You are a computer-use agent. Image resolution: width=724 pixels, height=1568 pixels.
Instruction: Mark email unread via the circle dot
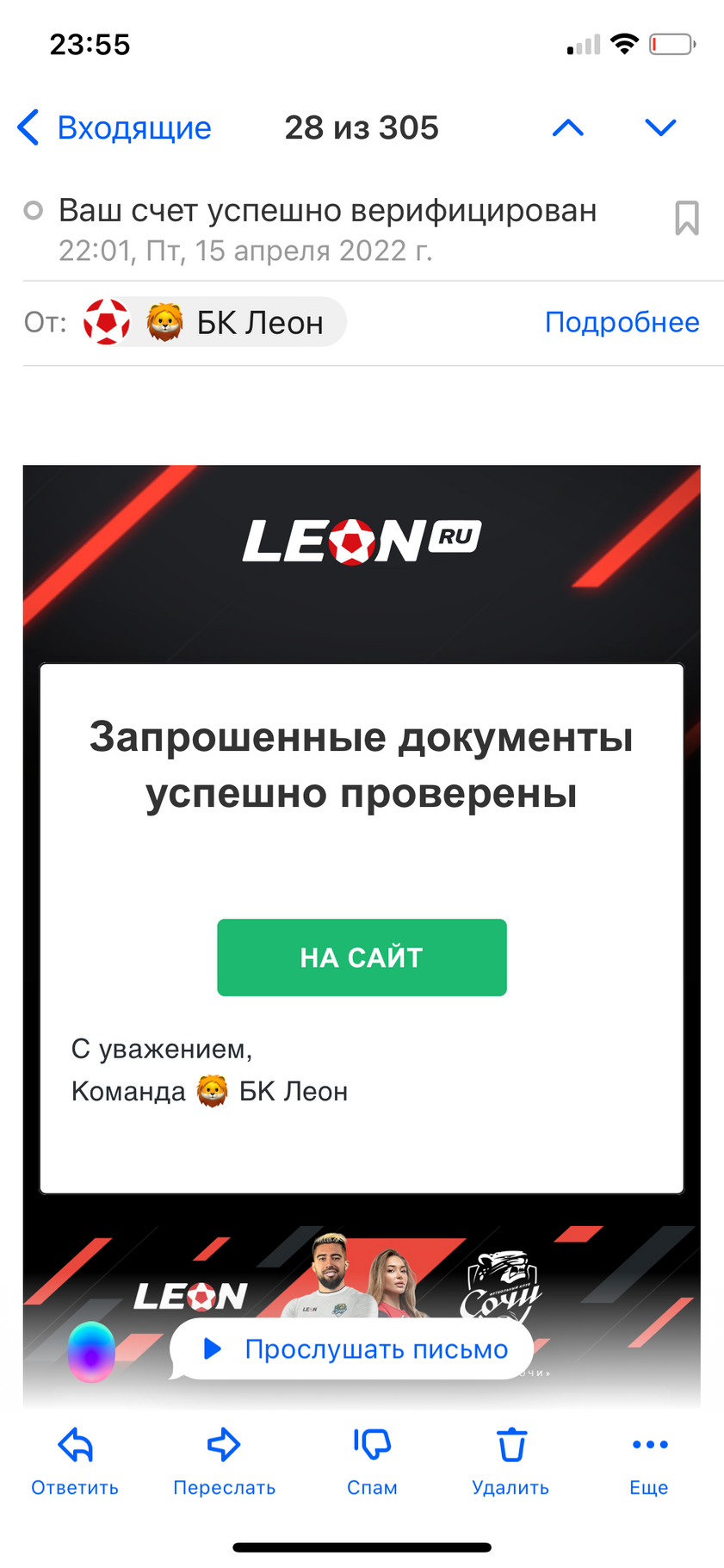coord(33,210)
